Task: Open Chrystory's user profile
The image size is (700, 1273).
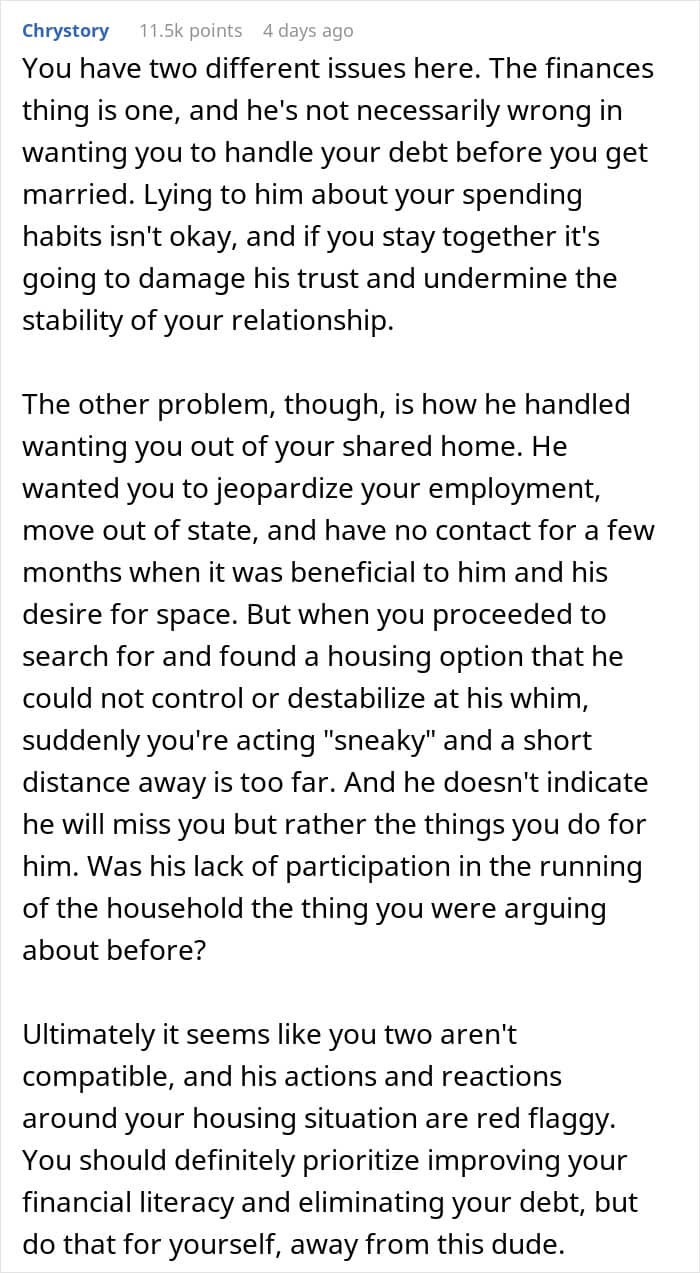Action: pyautogui.click(x=65, y=31)
